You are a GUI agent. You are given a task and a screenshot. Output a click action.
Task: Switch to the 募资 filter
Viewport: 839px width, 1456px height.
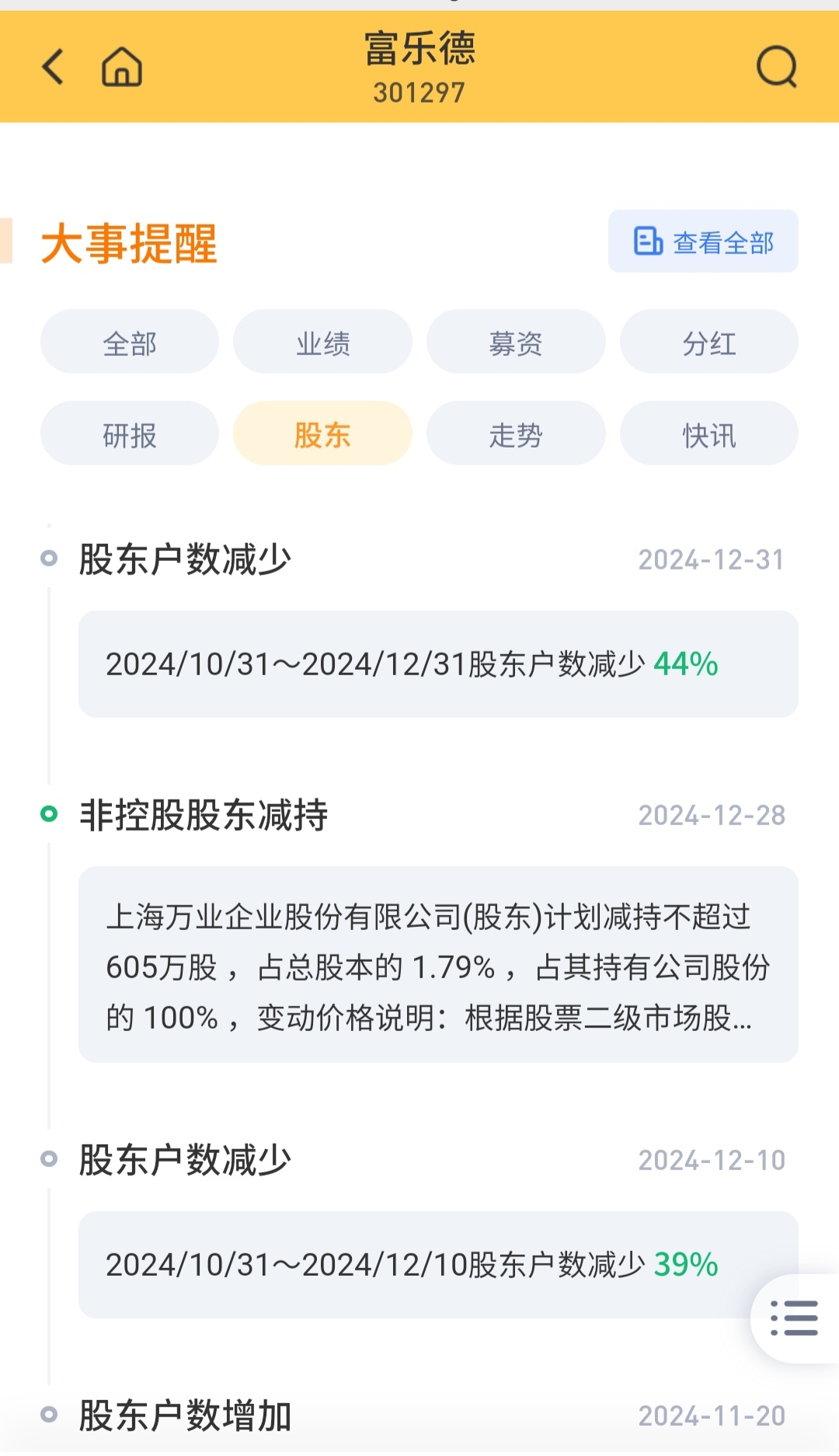click(516, 342)
